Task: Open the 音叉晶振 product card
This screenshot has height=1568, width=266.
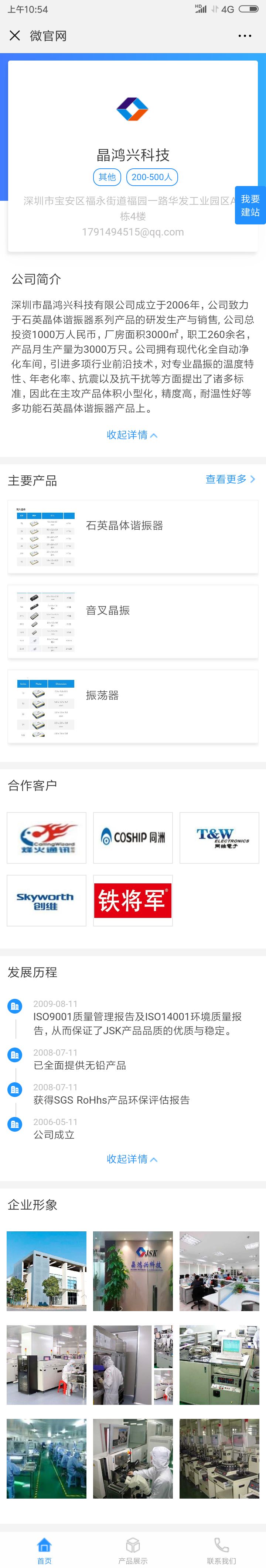Action: point(133,622)
